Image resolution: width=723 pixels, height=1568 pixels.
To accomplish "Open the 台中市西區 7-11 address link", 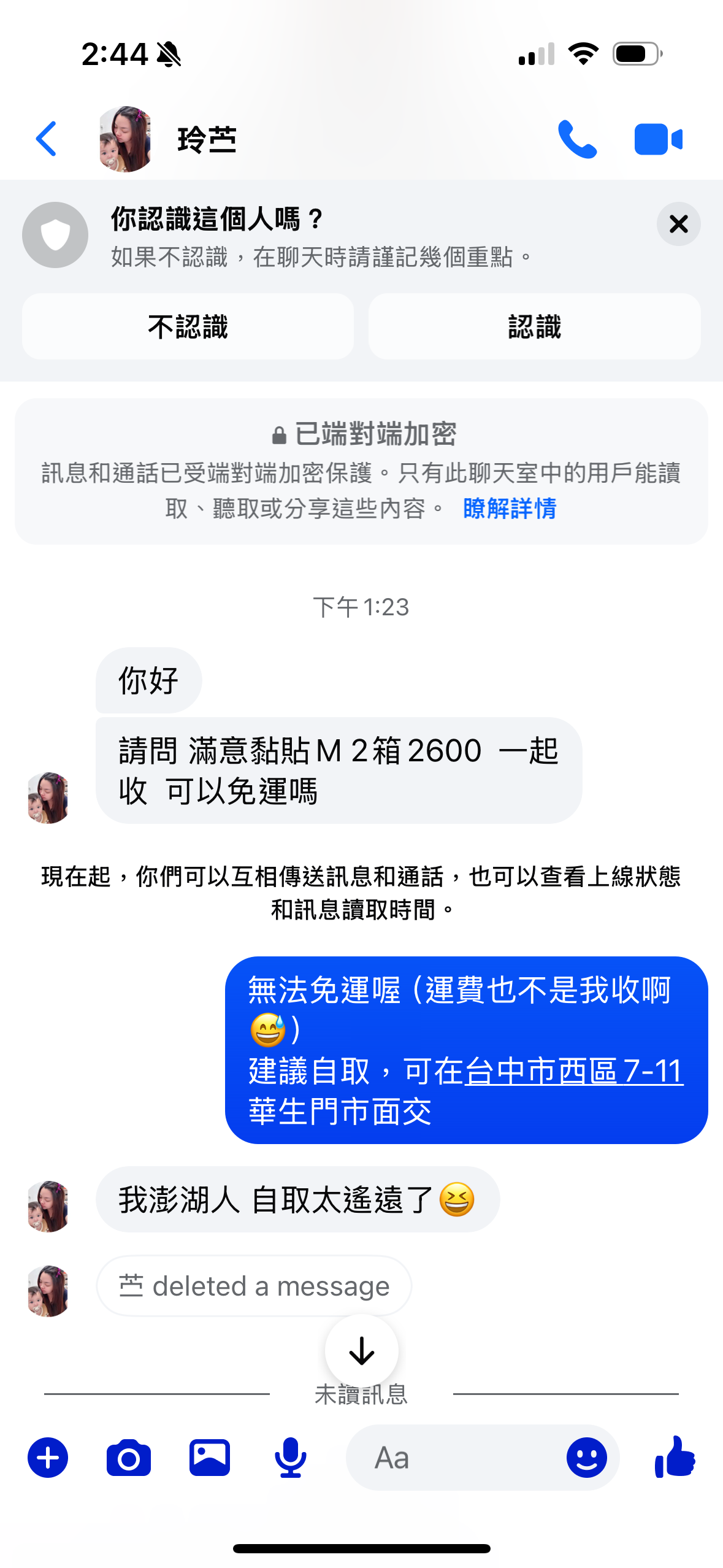I will coord(573,1072).
